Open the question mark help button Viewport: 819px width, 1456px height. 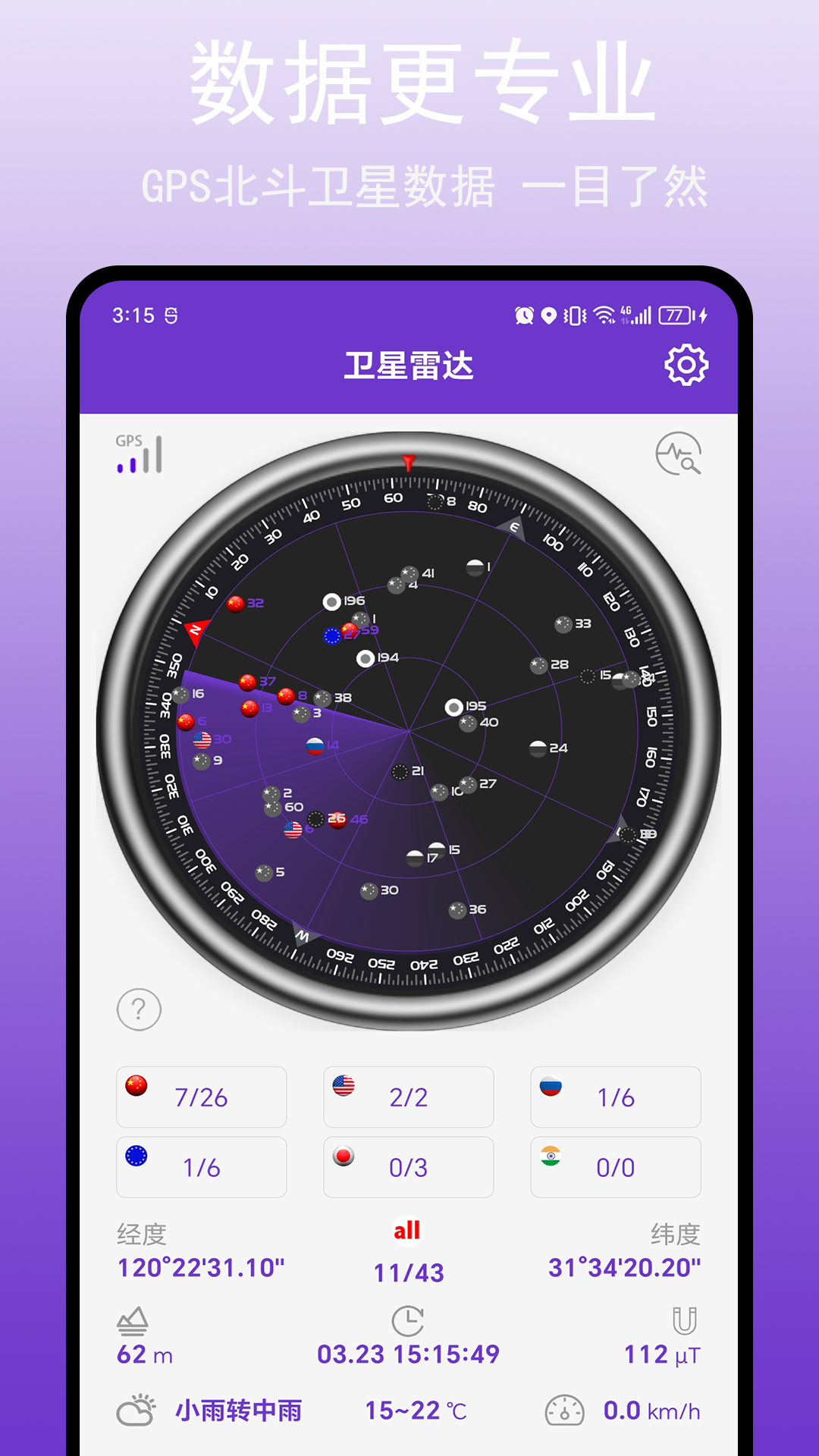pos(138,1009)
